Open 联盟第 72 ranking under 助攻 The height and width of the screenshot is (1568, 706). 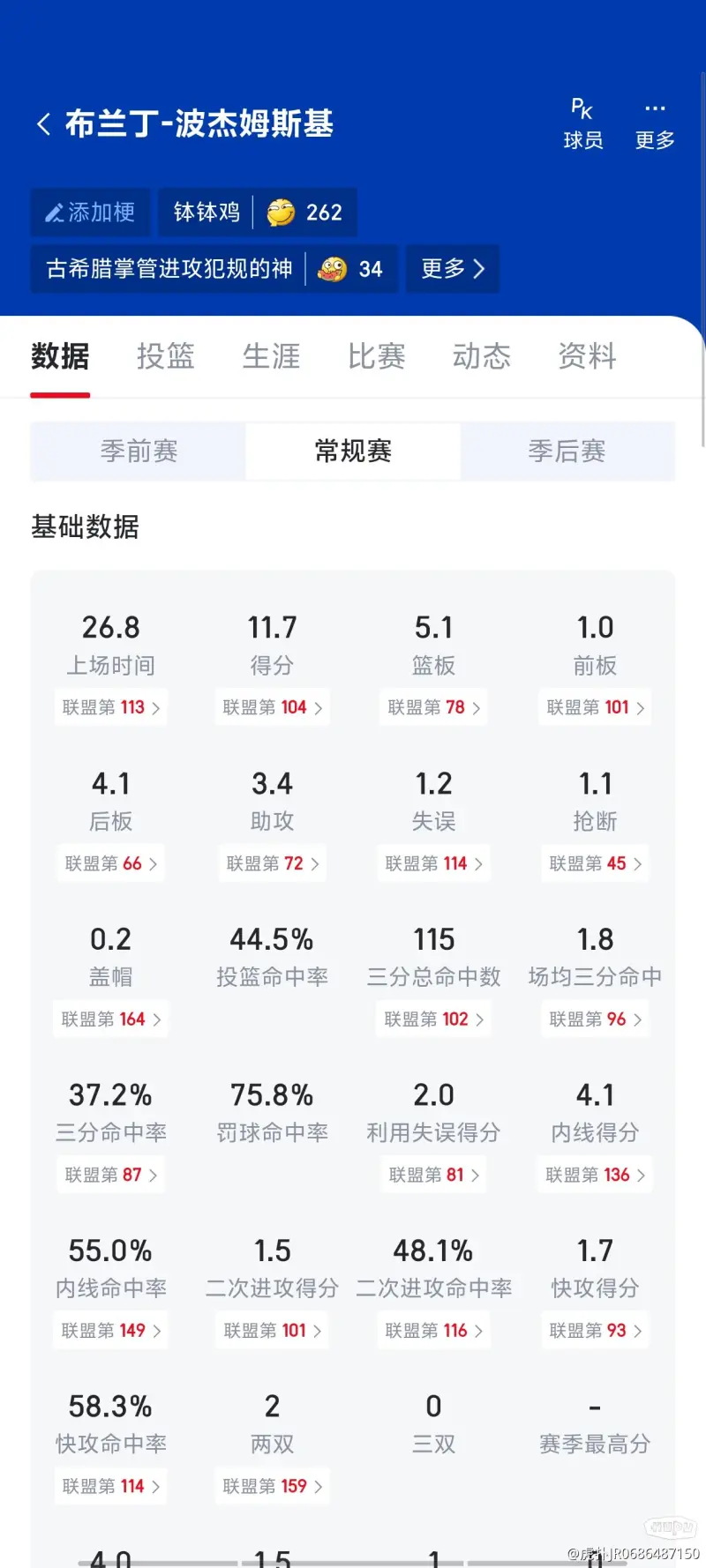point(272,863)
